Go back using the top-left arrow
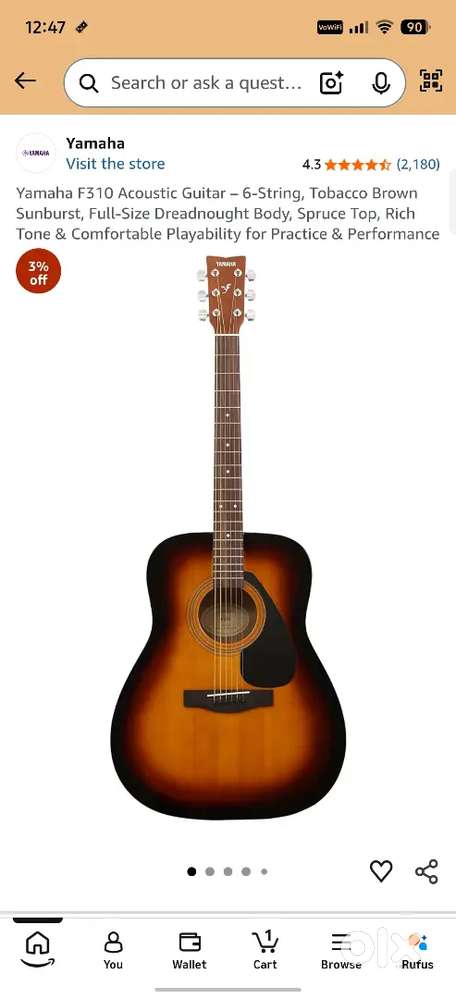Image resolution: width=456 pixels, height=999 pixels. [x=25, y=81]
